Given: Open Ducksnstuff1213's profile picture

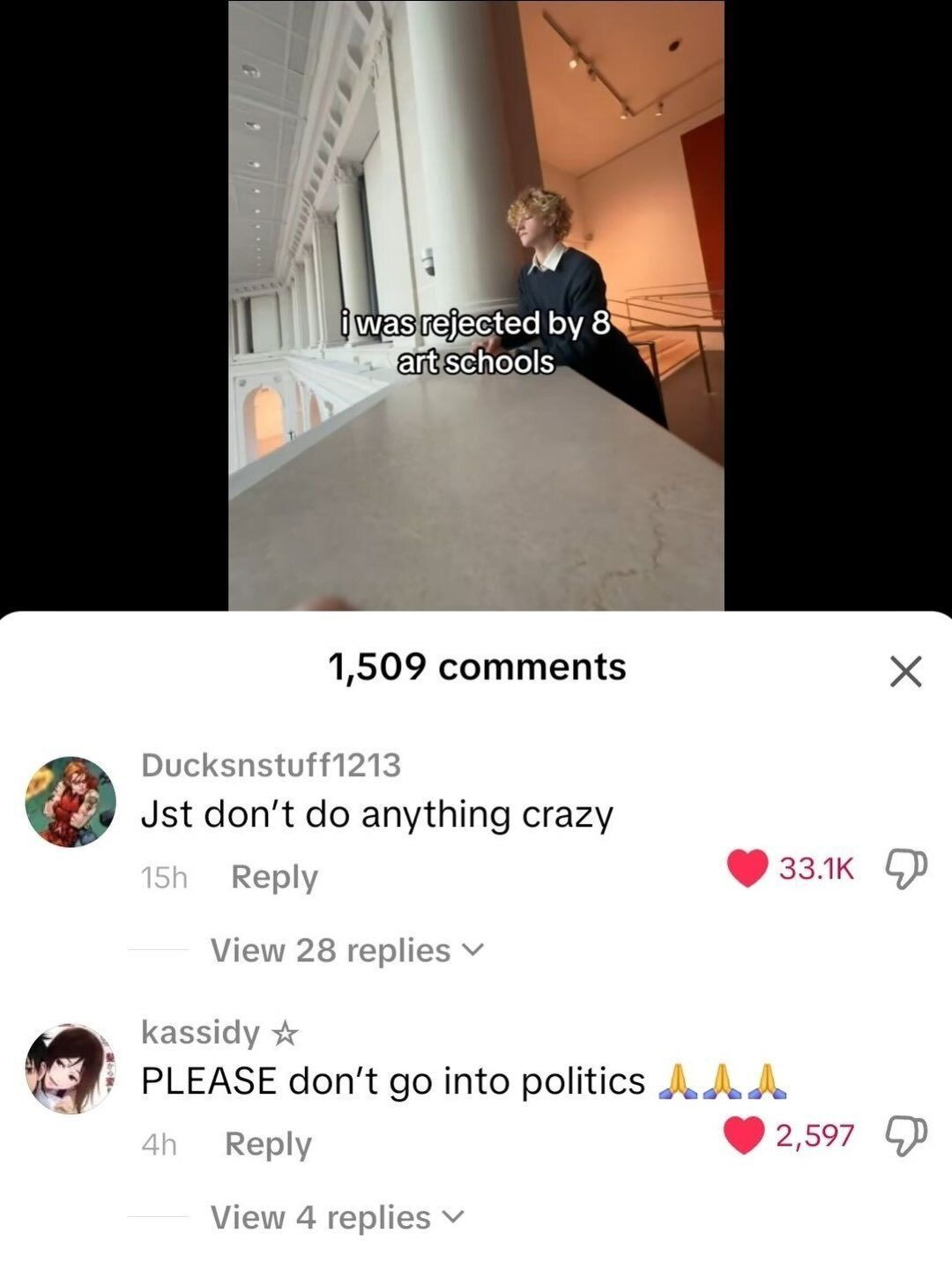Looking at the screenshot, I should 71,801.
